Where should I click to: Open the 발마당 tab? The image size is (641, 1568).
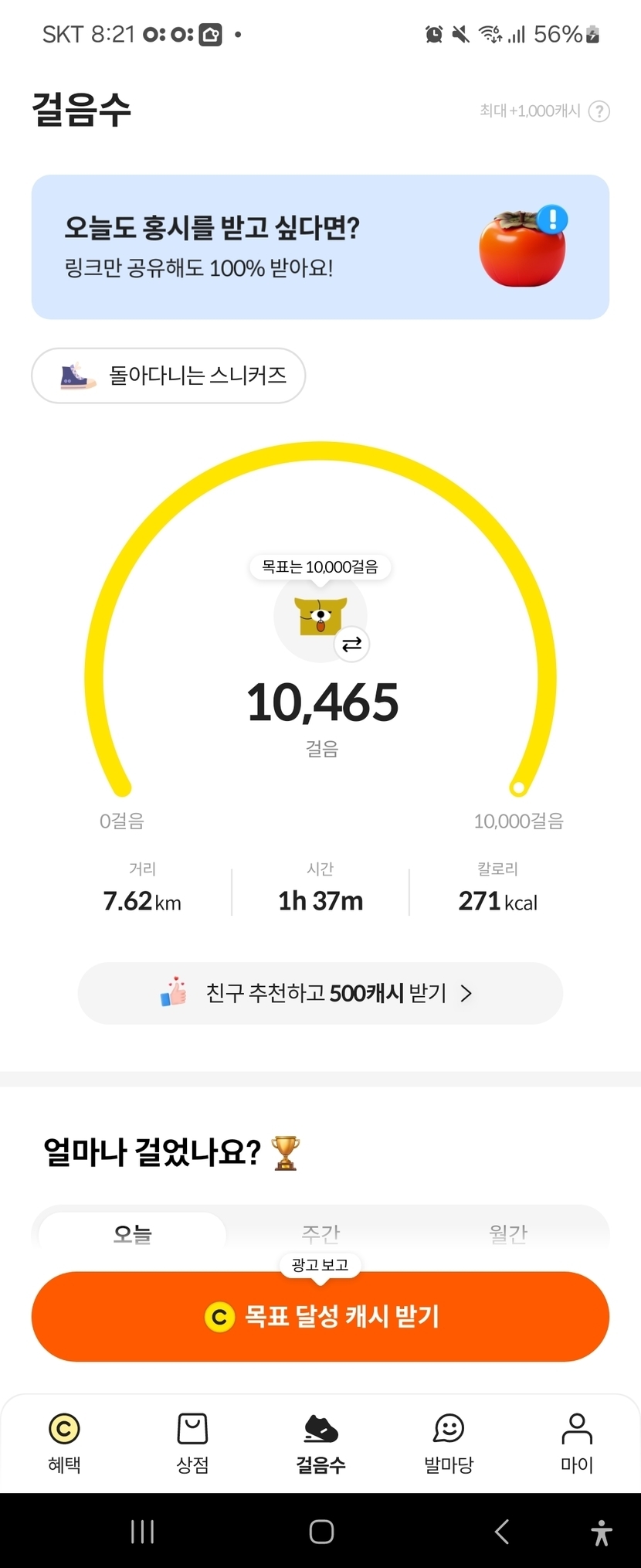click(x=449, y=1443)
